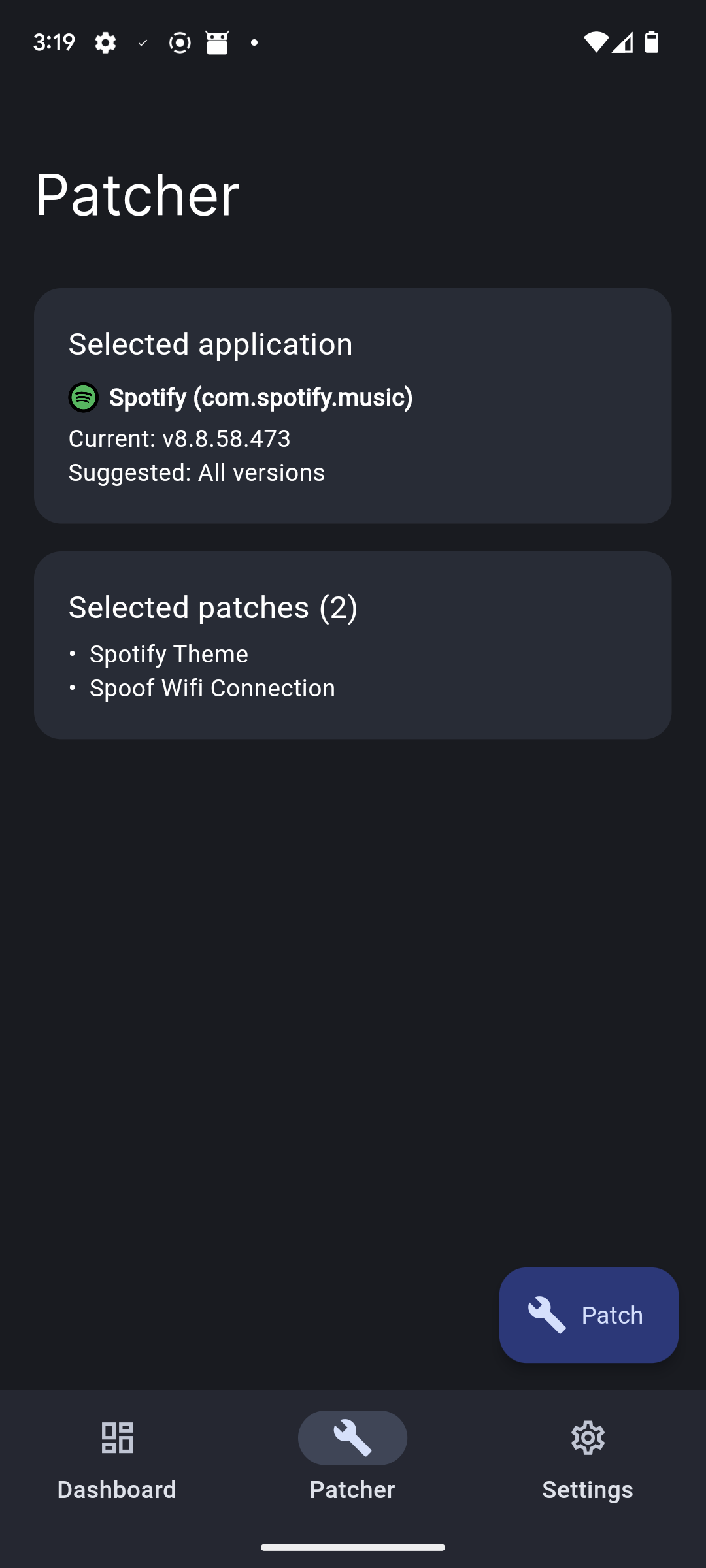Screen dimensions: 706x1568
Task: Tap the battery status icon
Action: tap(651, 42)
